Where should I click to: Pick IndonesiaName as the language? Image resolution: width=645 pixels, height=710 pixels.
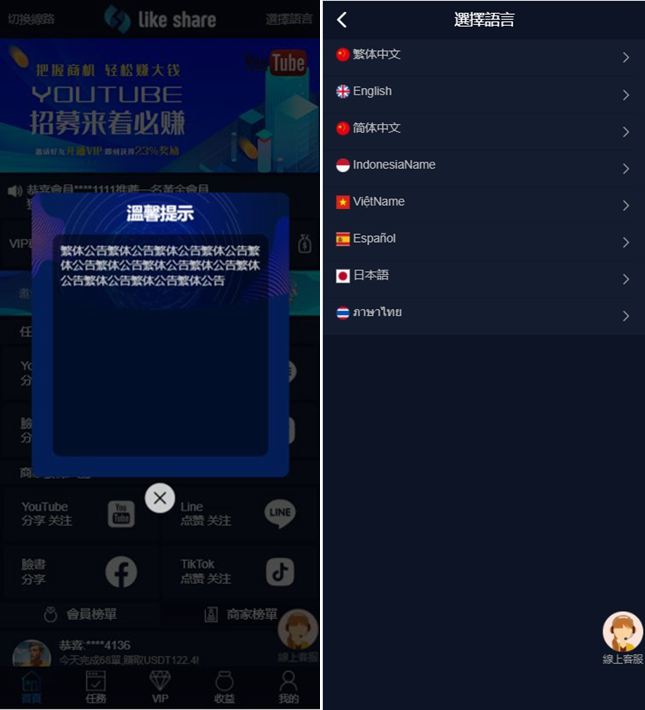point(483,166)
